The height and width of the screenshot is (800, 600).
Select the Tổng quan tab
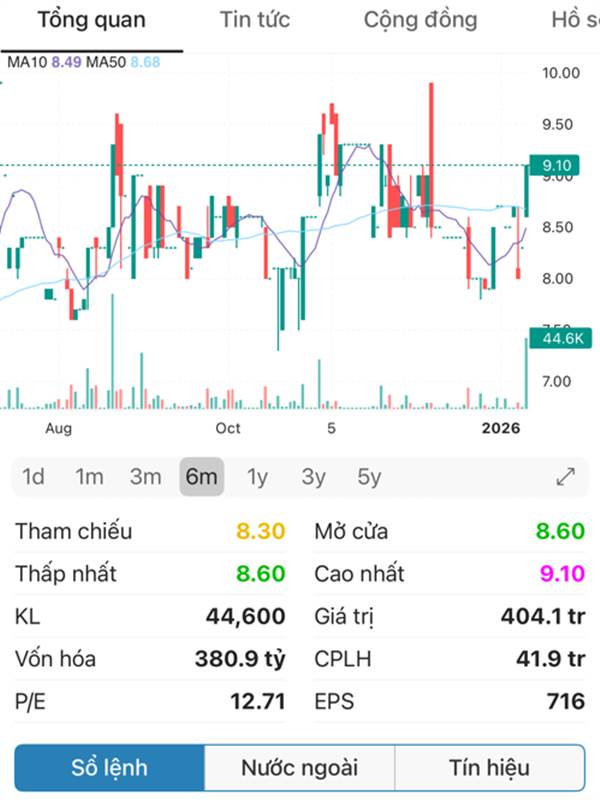[91, 20]
